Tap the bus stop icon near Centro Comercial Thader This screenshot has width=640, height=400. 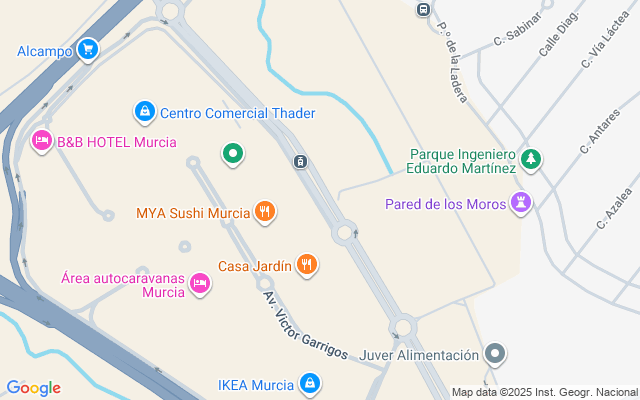point(300,162)
